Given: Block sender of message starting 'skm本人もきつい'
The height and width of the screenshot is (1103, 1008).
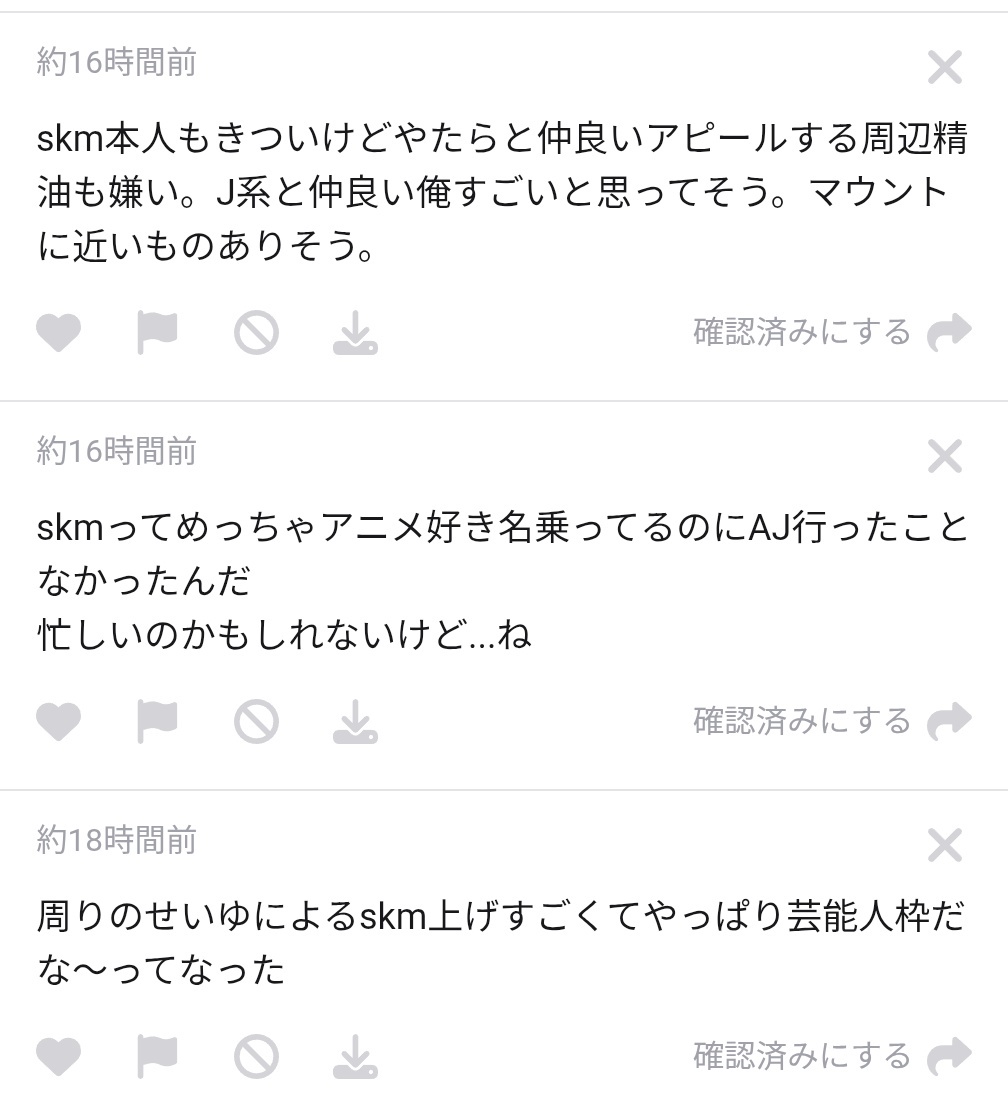Looking at the screenshot, I should (256, 333).
